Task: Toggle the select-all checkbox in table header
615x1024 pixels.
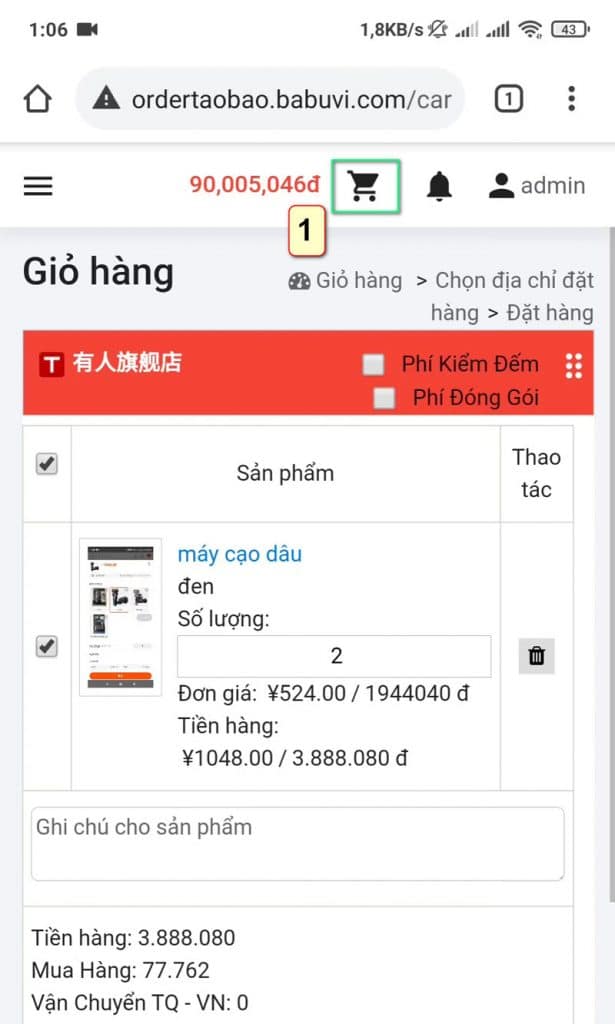Action: pos(46,464)
